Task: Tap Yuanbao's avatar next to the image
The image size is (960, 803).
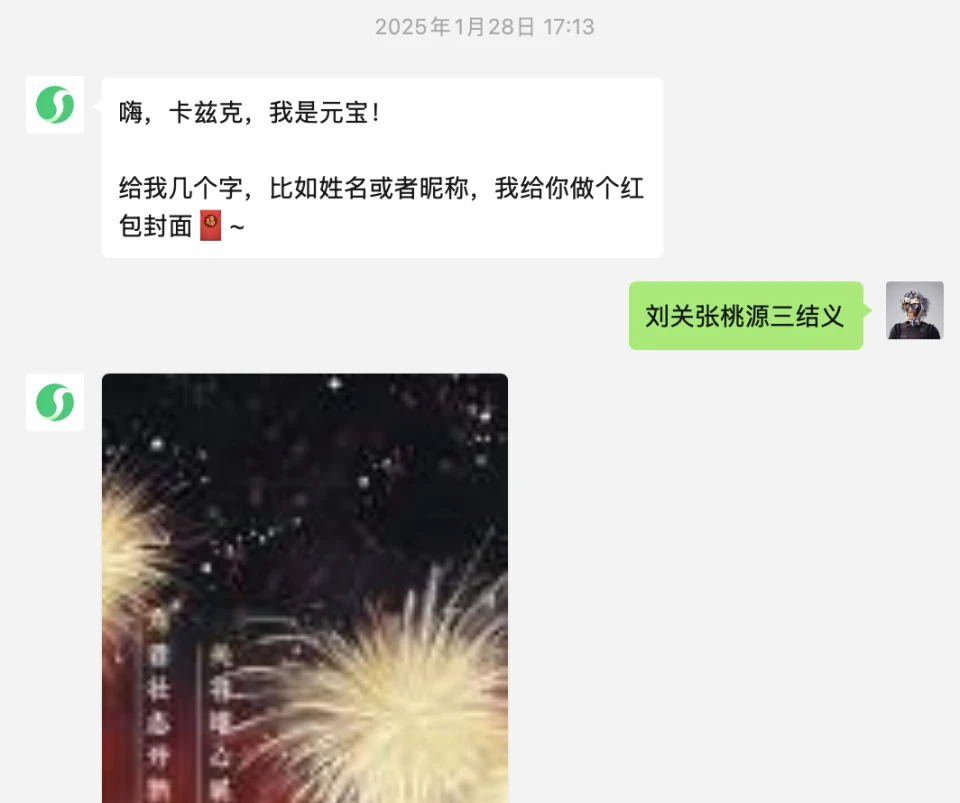Action: [x=55, y=402]
